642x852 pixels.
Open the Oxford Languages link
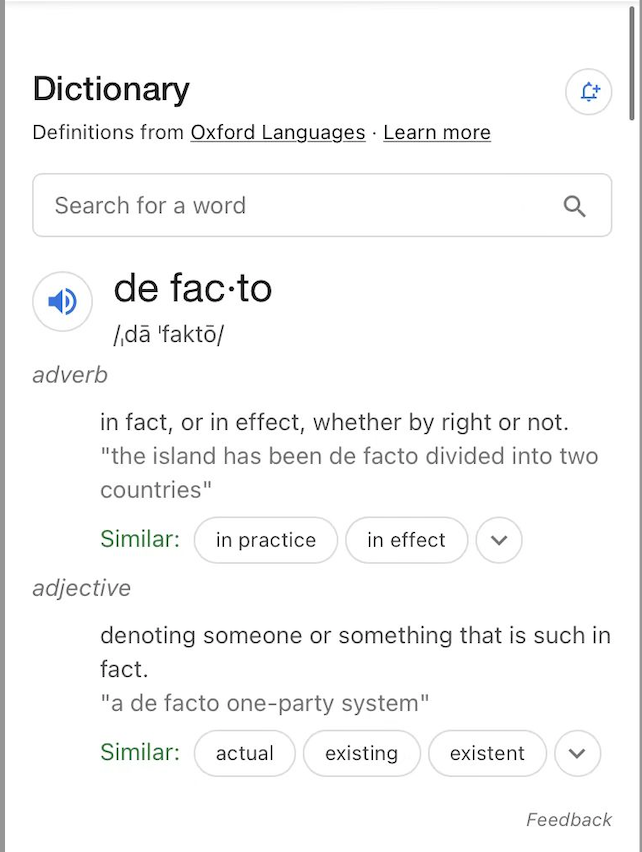(x=278, y=133)
